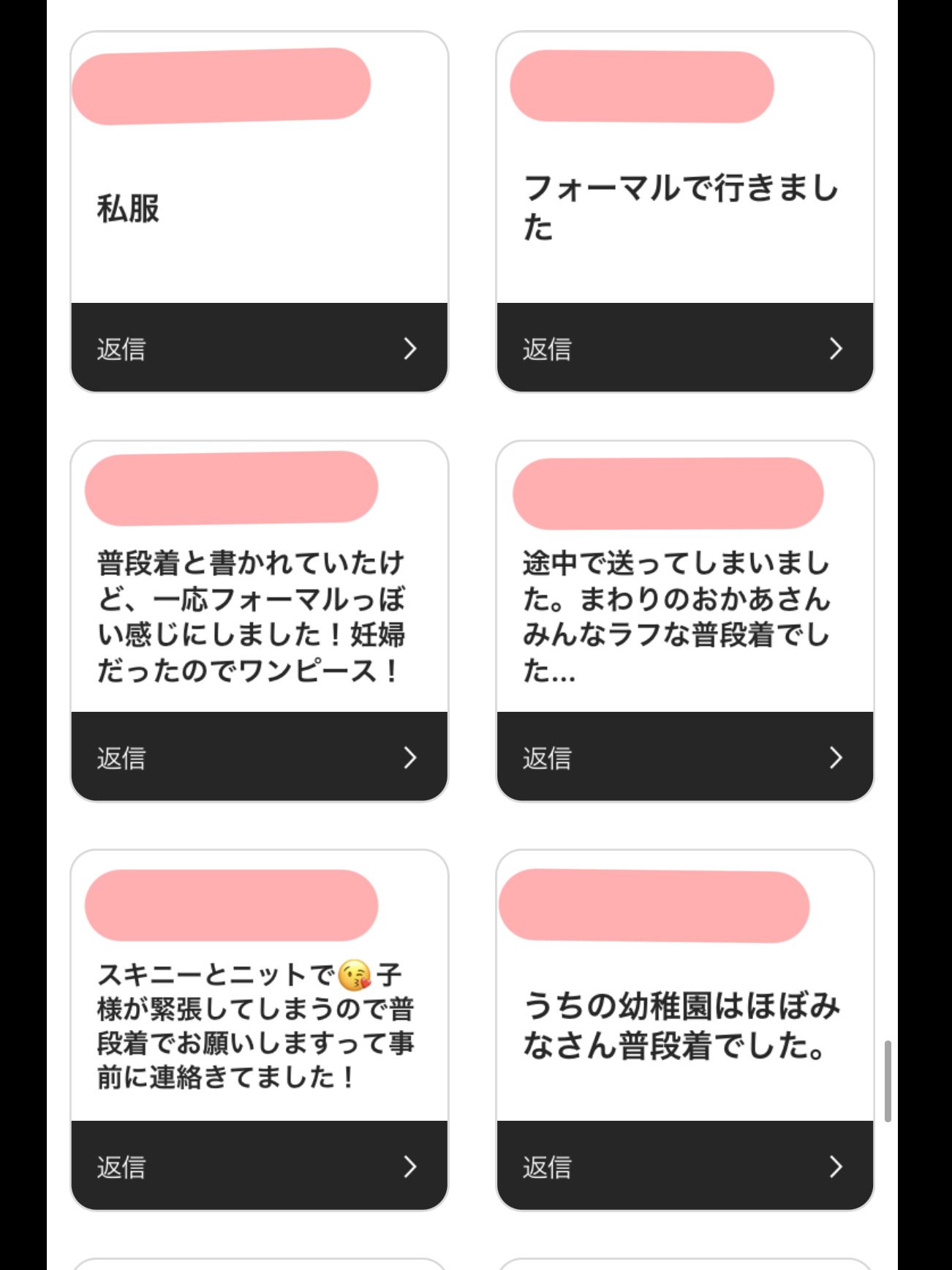
Task: Reply to the 途中で送ってしまいました response
Action: coord(684,757)
